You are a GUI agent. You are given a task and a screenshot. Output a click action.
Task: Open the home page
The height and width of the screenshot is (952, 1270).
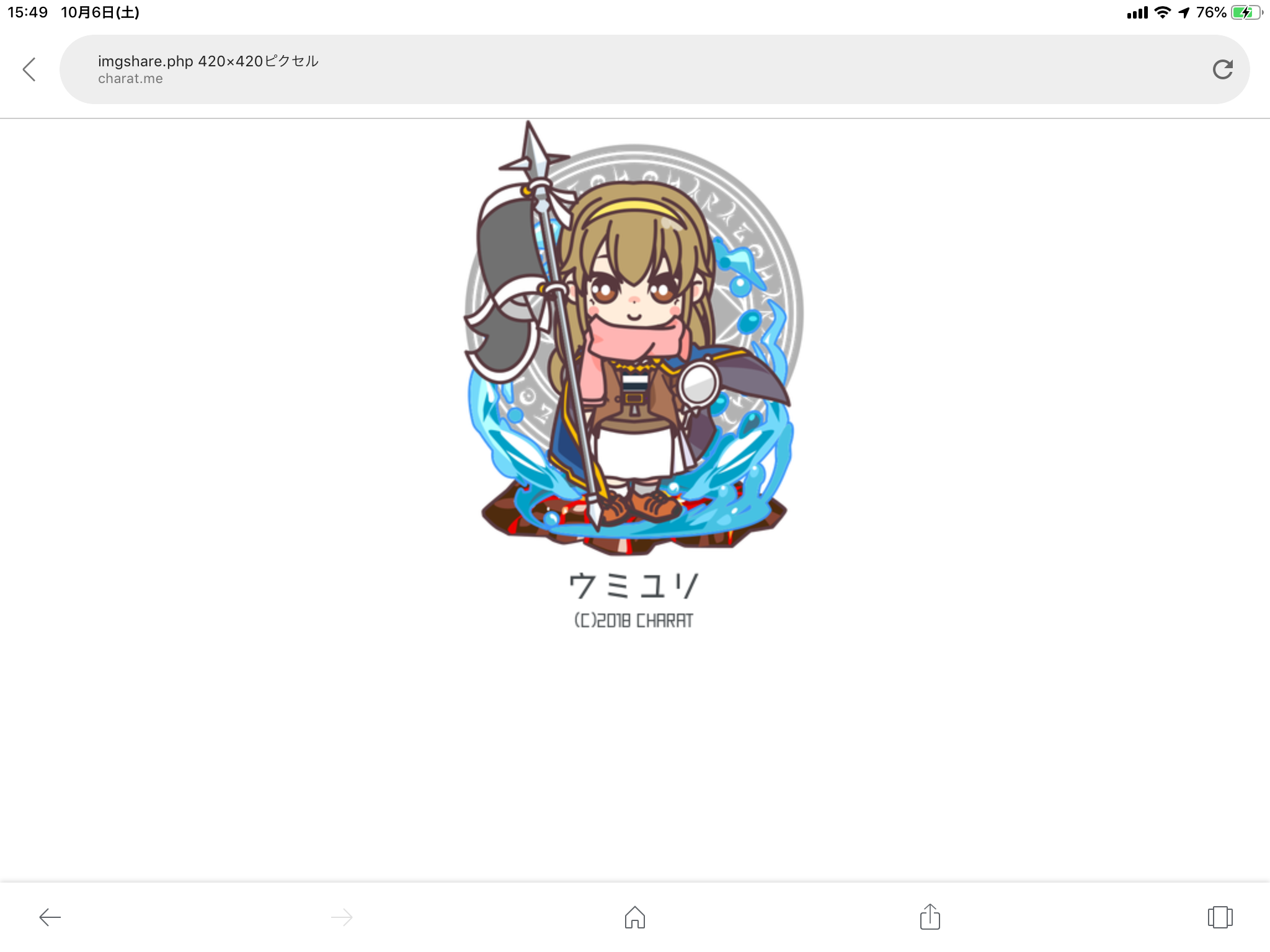(x=634, y=917)
